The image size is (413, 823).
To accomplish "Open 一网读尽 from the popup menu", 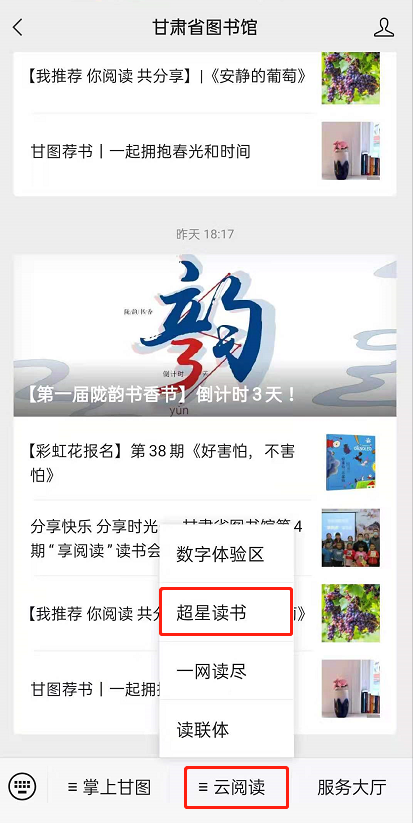I will (x=226, y=671).
